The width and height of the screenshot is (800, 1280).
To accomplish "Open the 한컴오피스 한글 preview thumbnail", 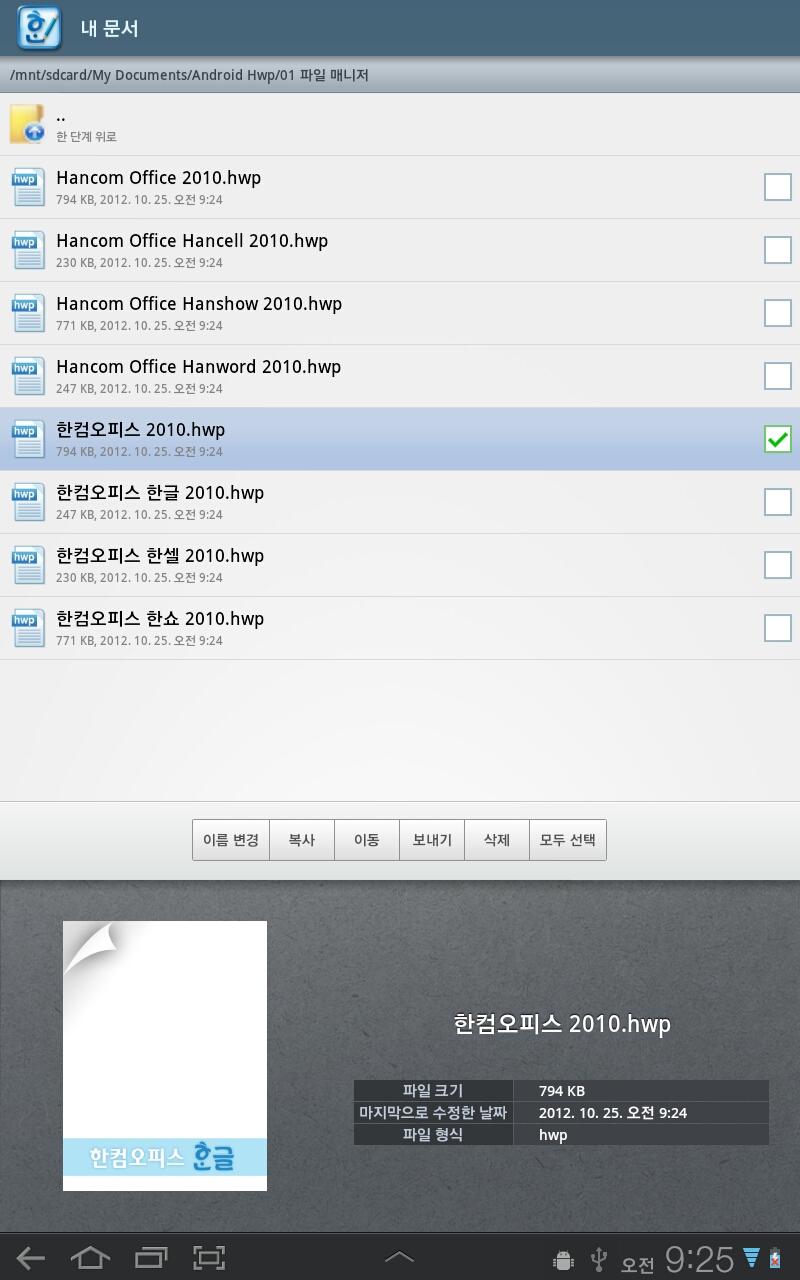I will tap(165, 1056).
